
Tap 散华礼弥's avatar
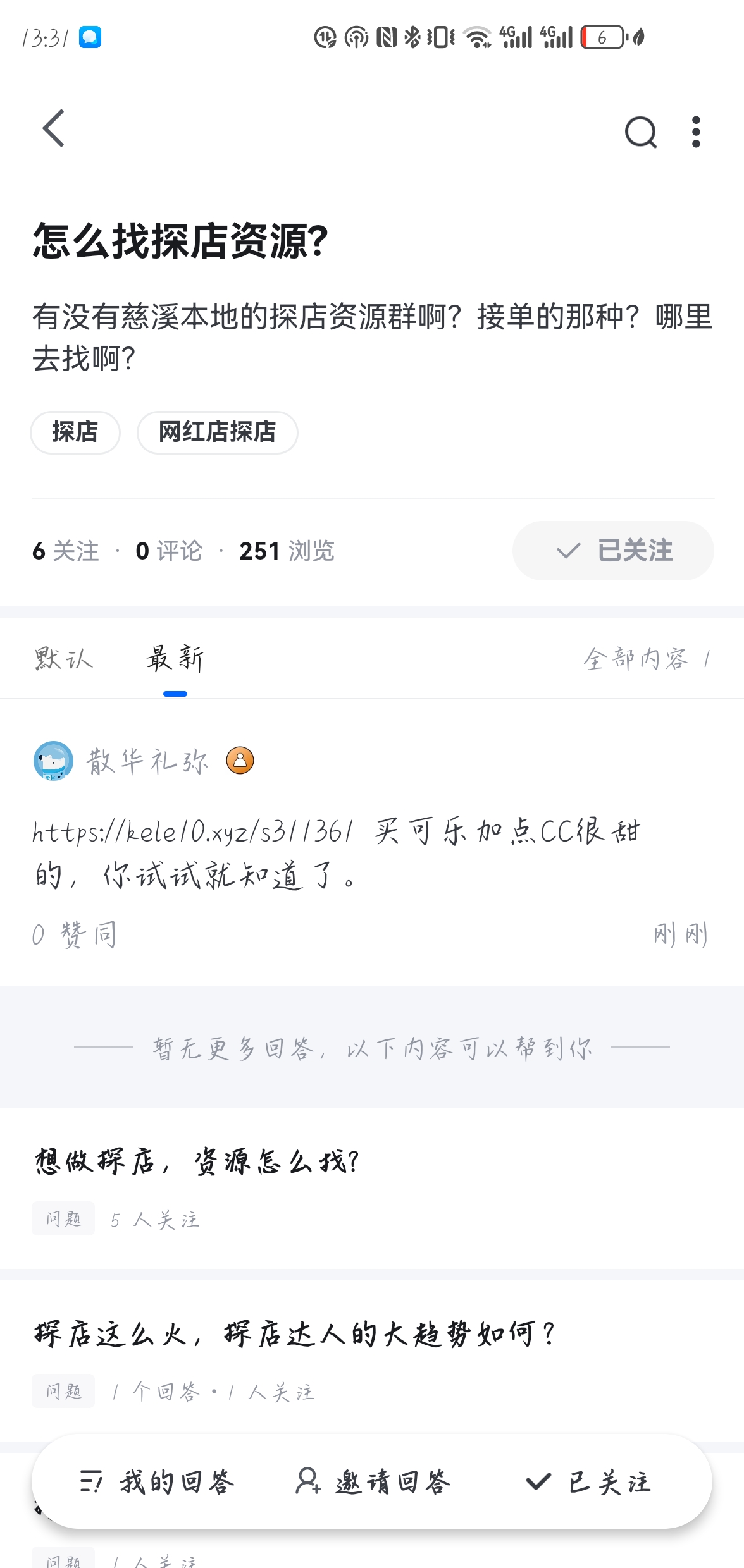click(54, 761)
